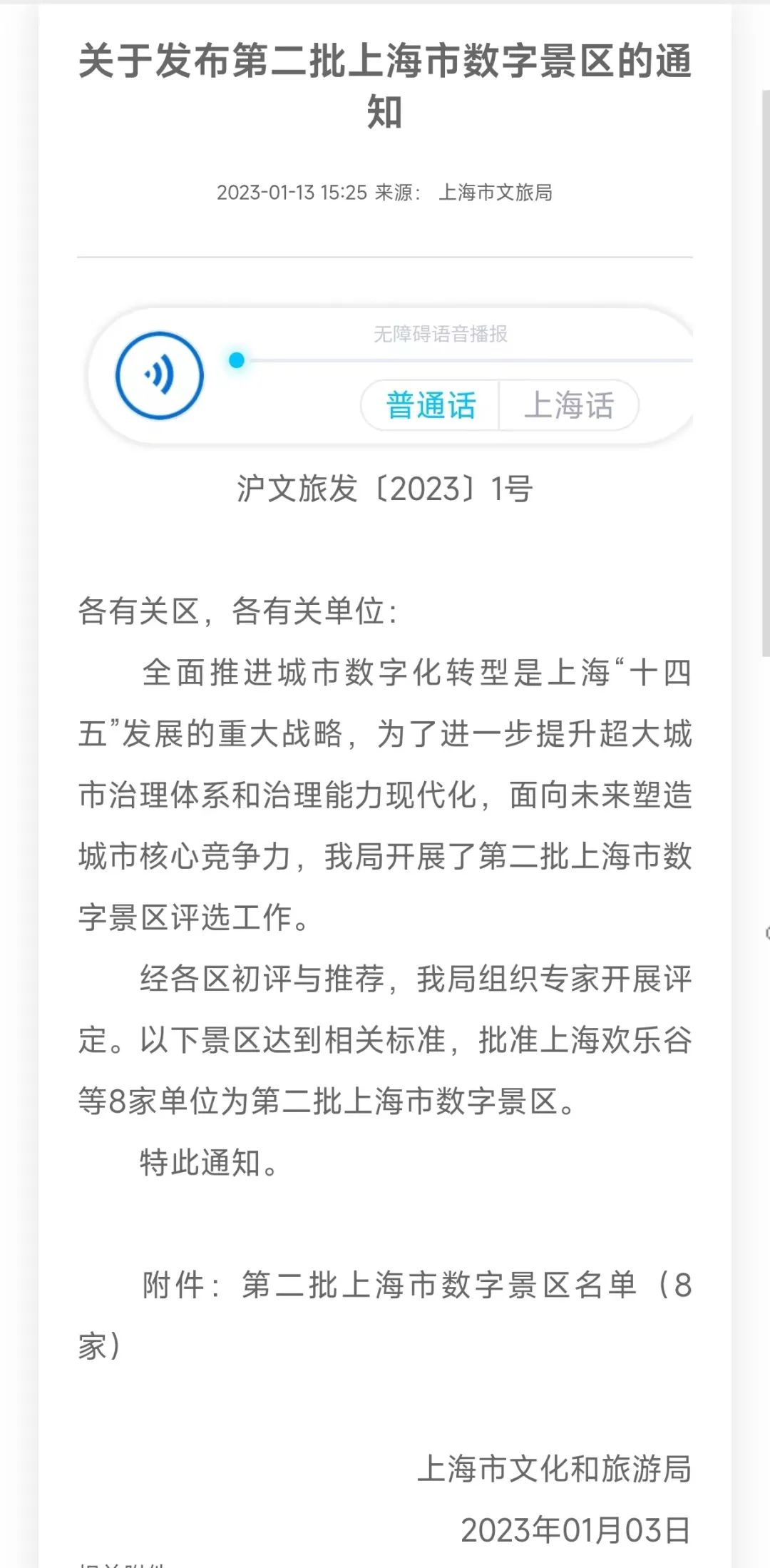
Task: Play the accessible voice broadcast audio
Action: tap(160, 375)
